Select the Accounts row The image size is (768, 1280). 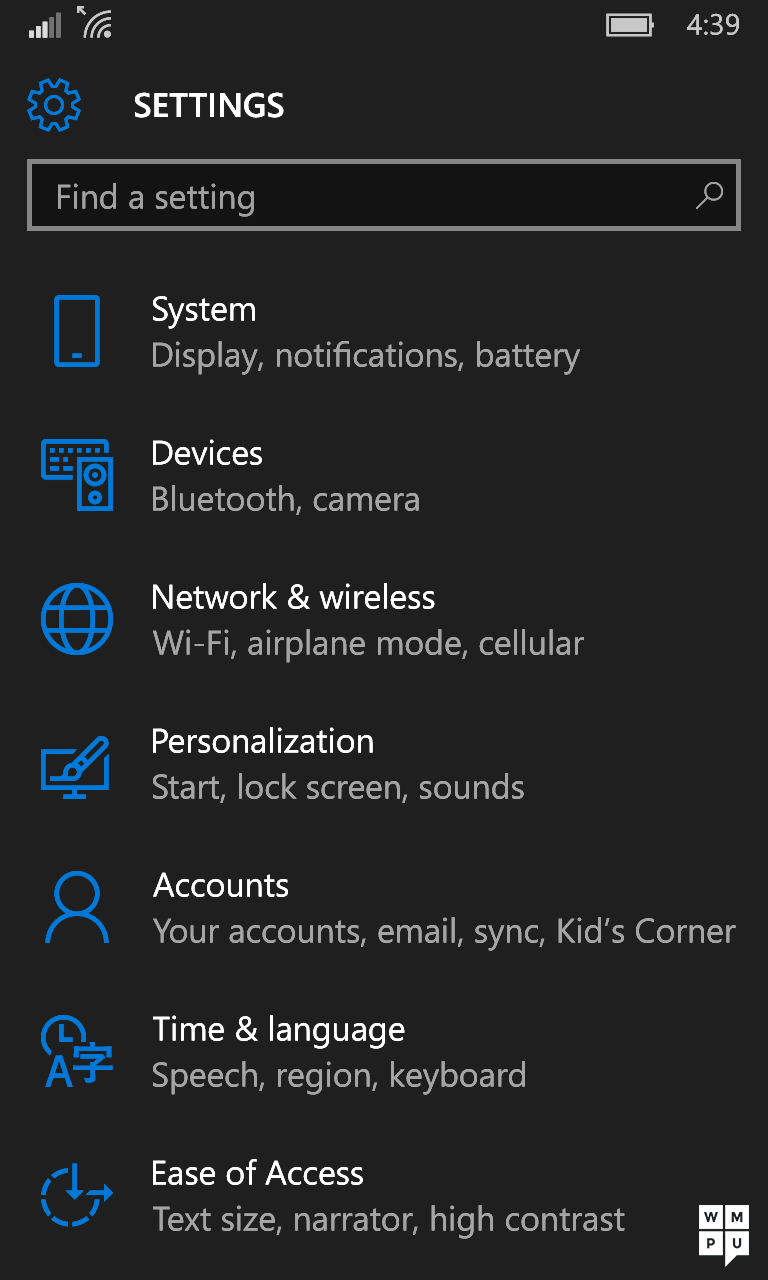coord(384,908)
